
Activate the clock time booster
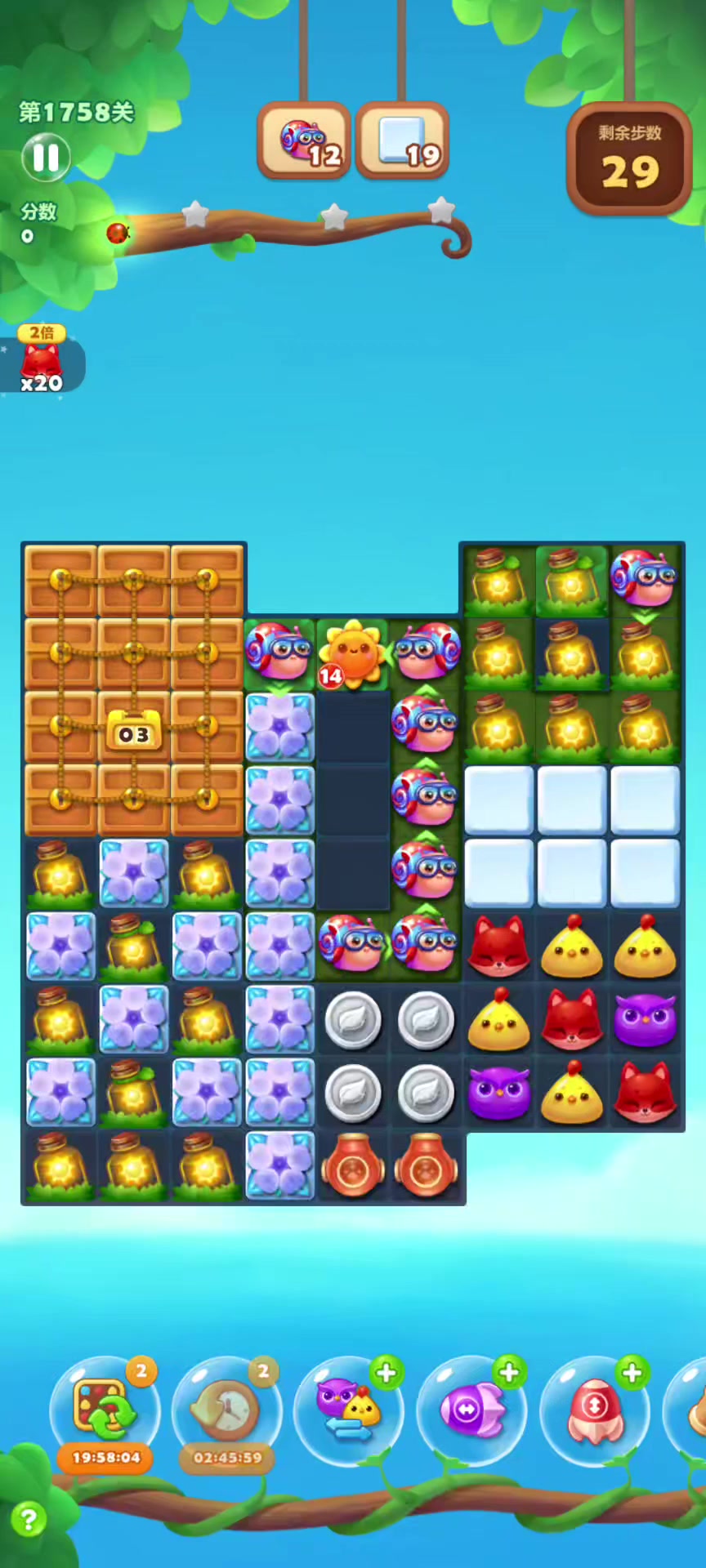[227, 1410]
